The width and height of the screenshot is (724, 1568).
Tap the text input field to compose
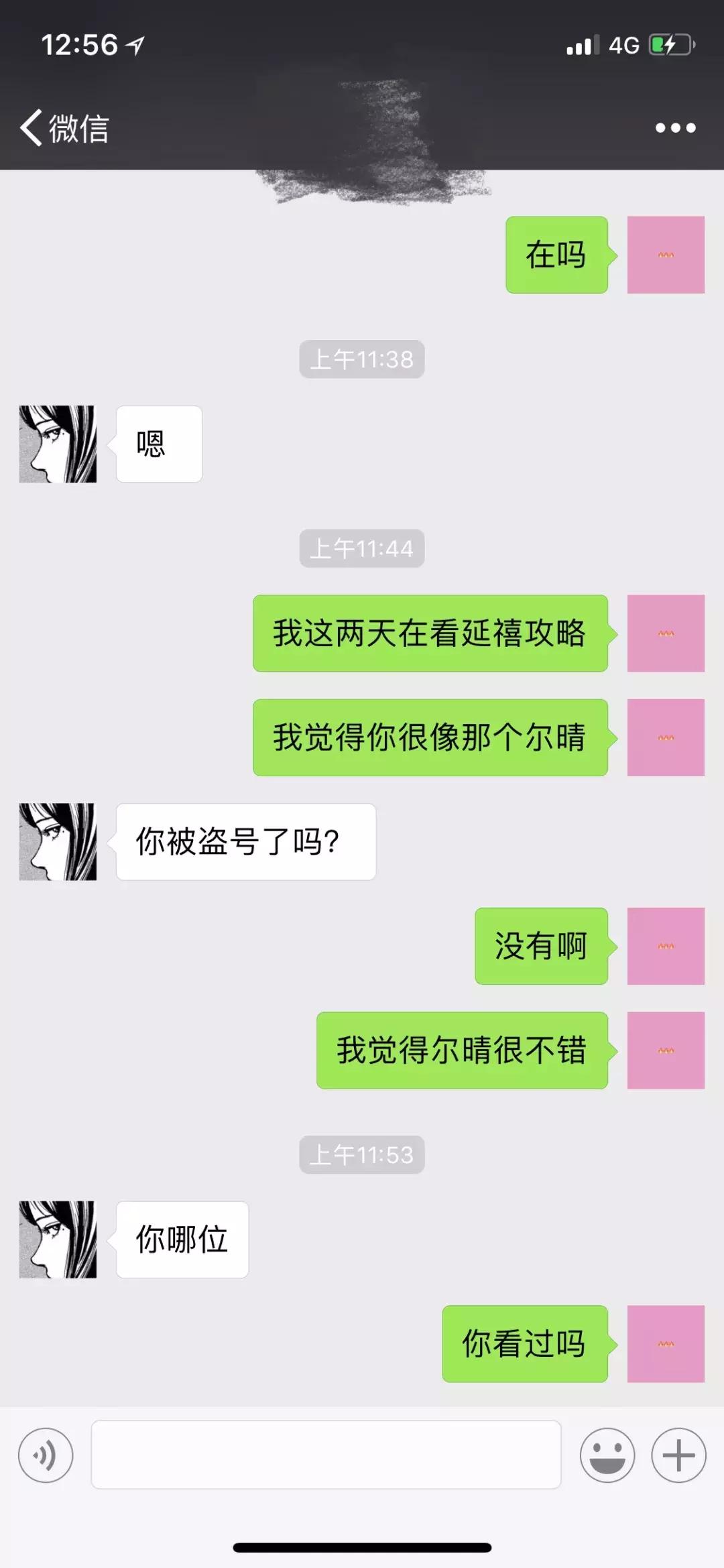tap(326, 1455)
